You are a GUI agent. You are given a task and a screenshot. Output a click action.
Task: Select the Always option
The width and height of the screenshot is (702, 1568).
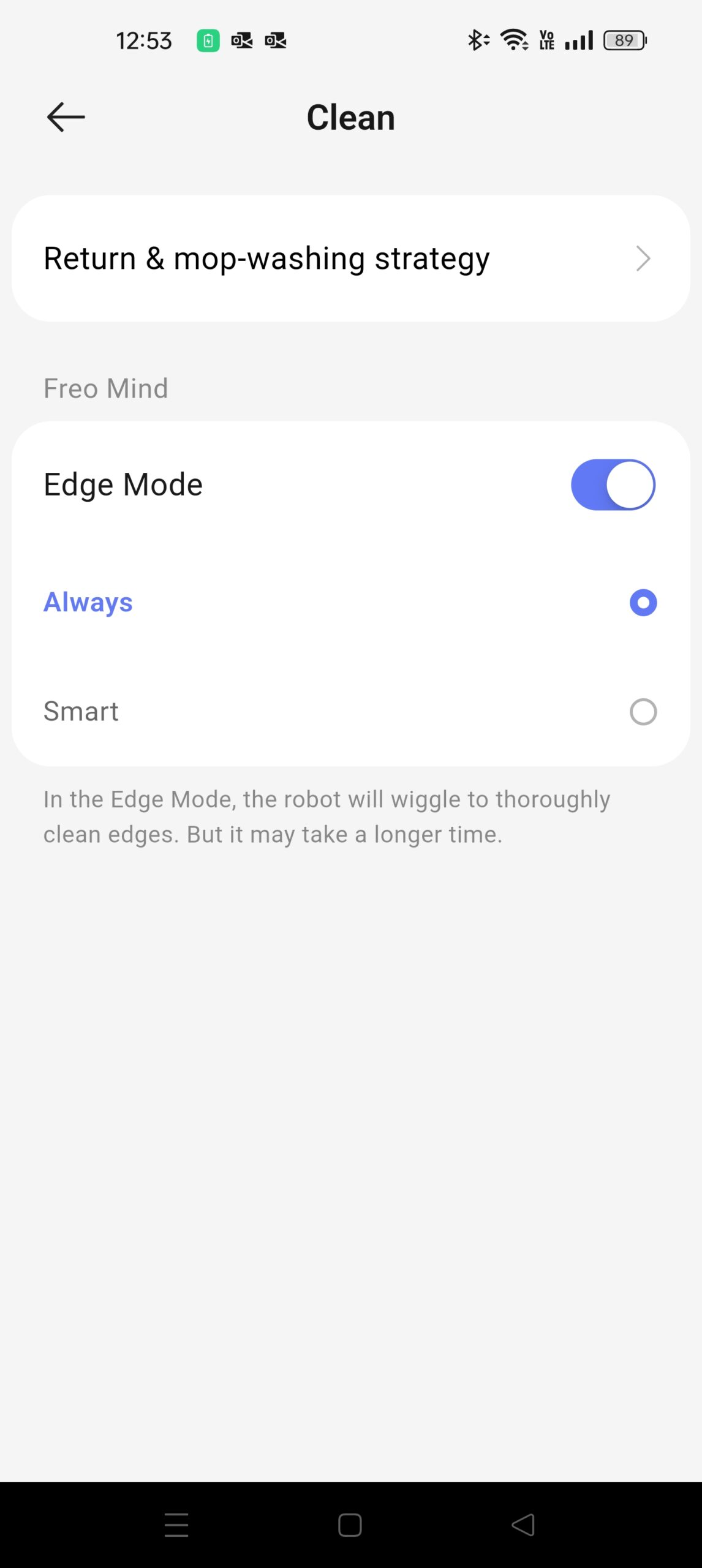click(643, 603)
